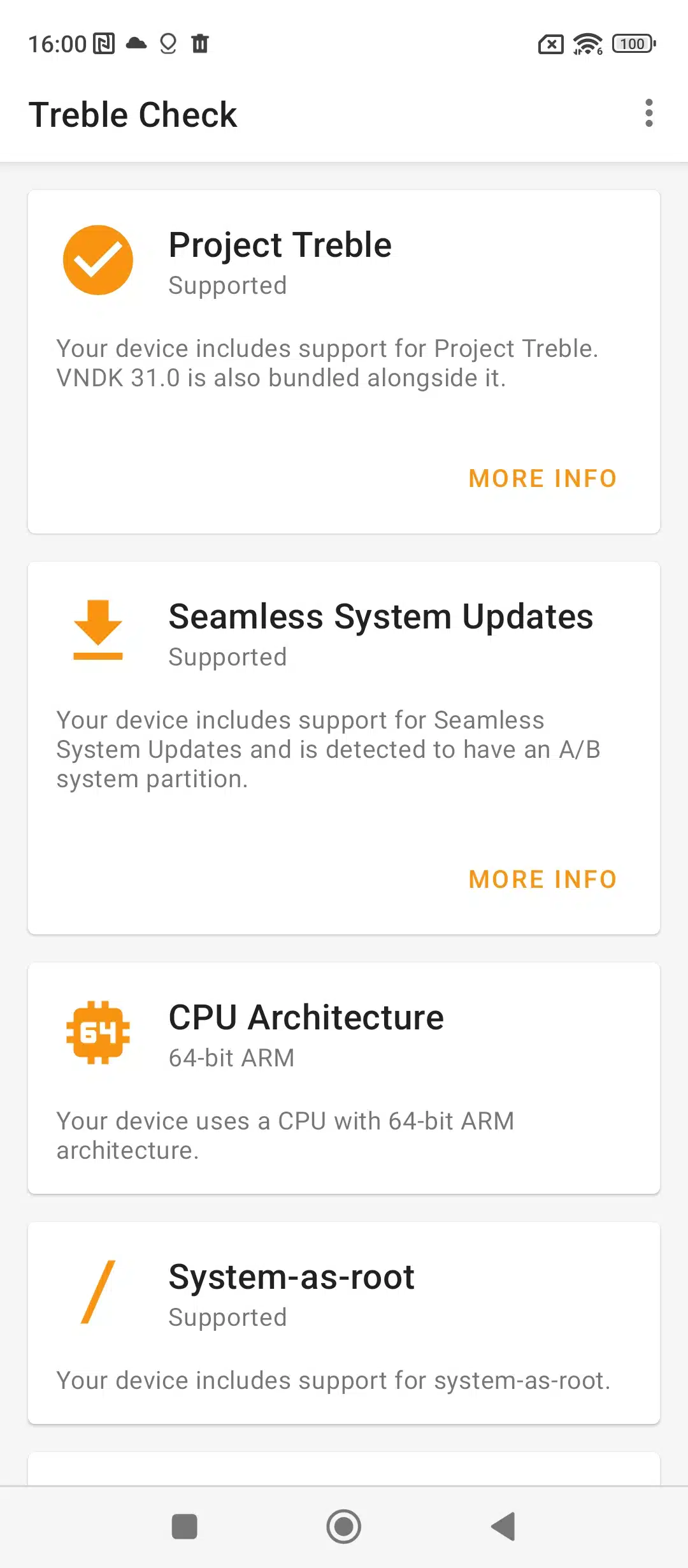Tap More Info under Project Treble
The image size is (688, 1568).
click(543, 479)
